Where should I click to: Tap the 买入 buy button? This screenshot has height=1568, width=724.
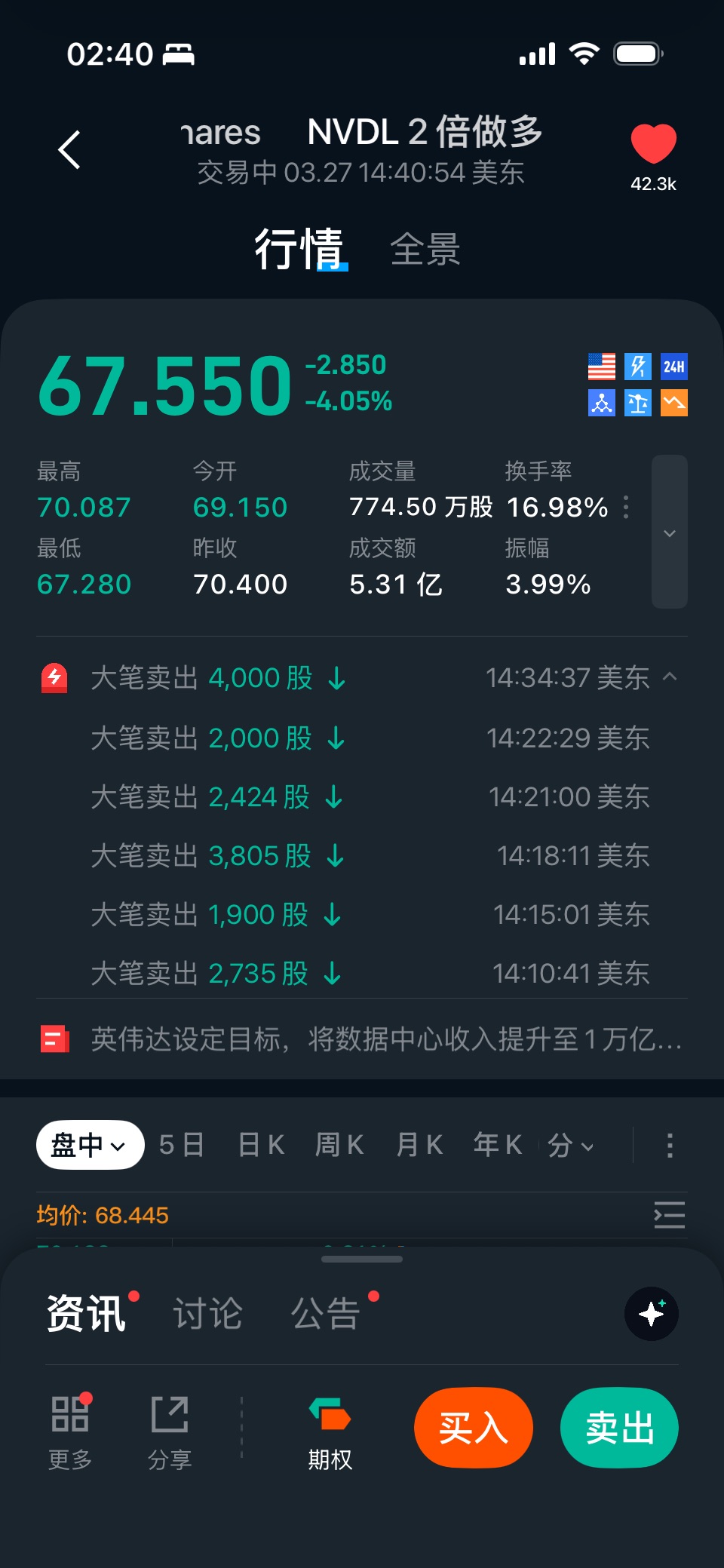click(x=474, y=1428)
